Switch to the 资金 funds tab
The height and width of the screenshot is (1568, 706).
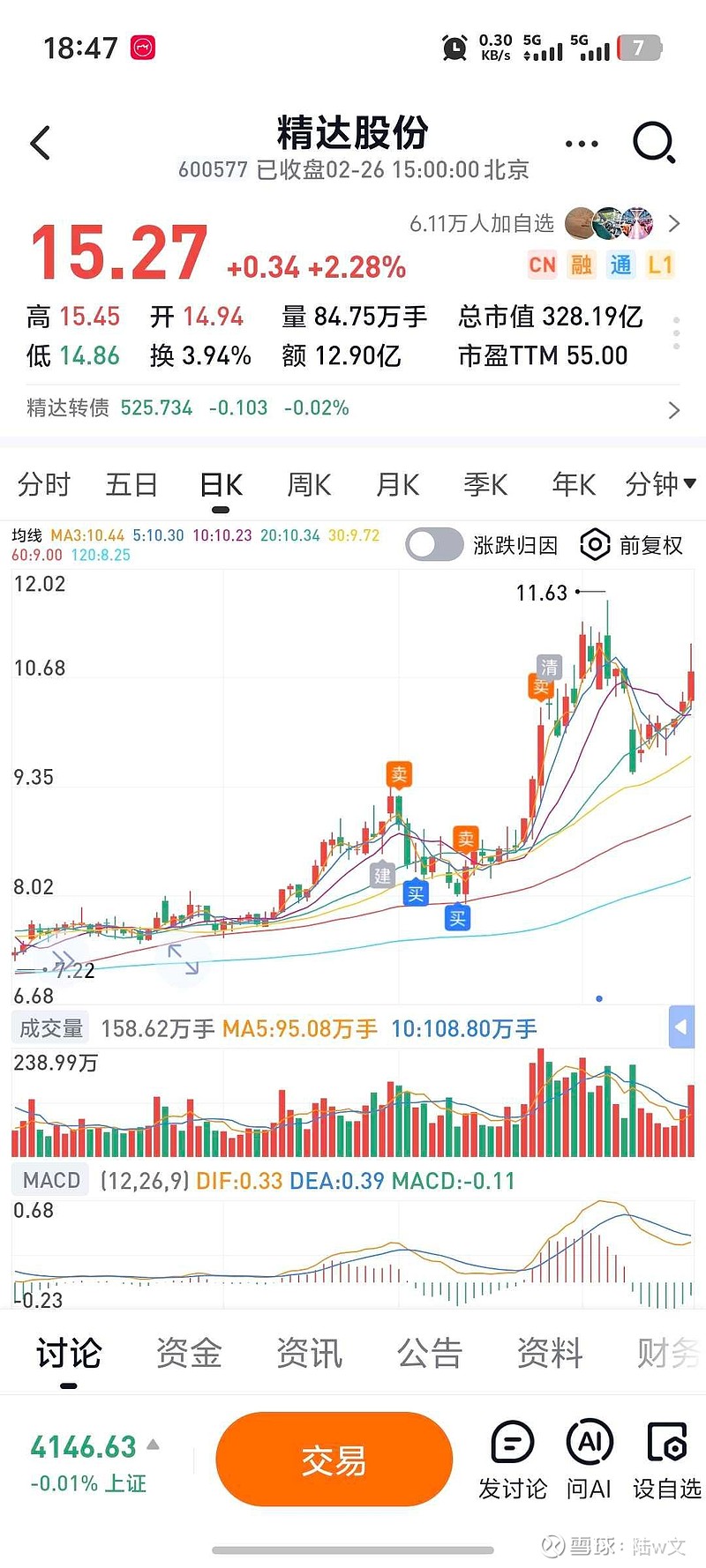click(x=187, y=1352)
